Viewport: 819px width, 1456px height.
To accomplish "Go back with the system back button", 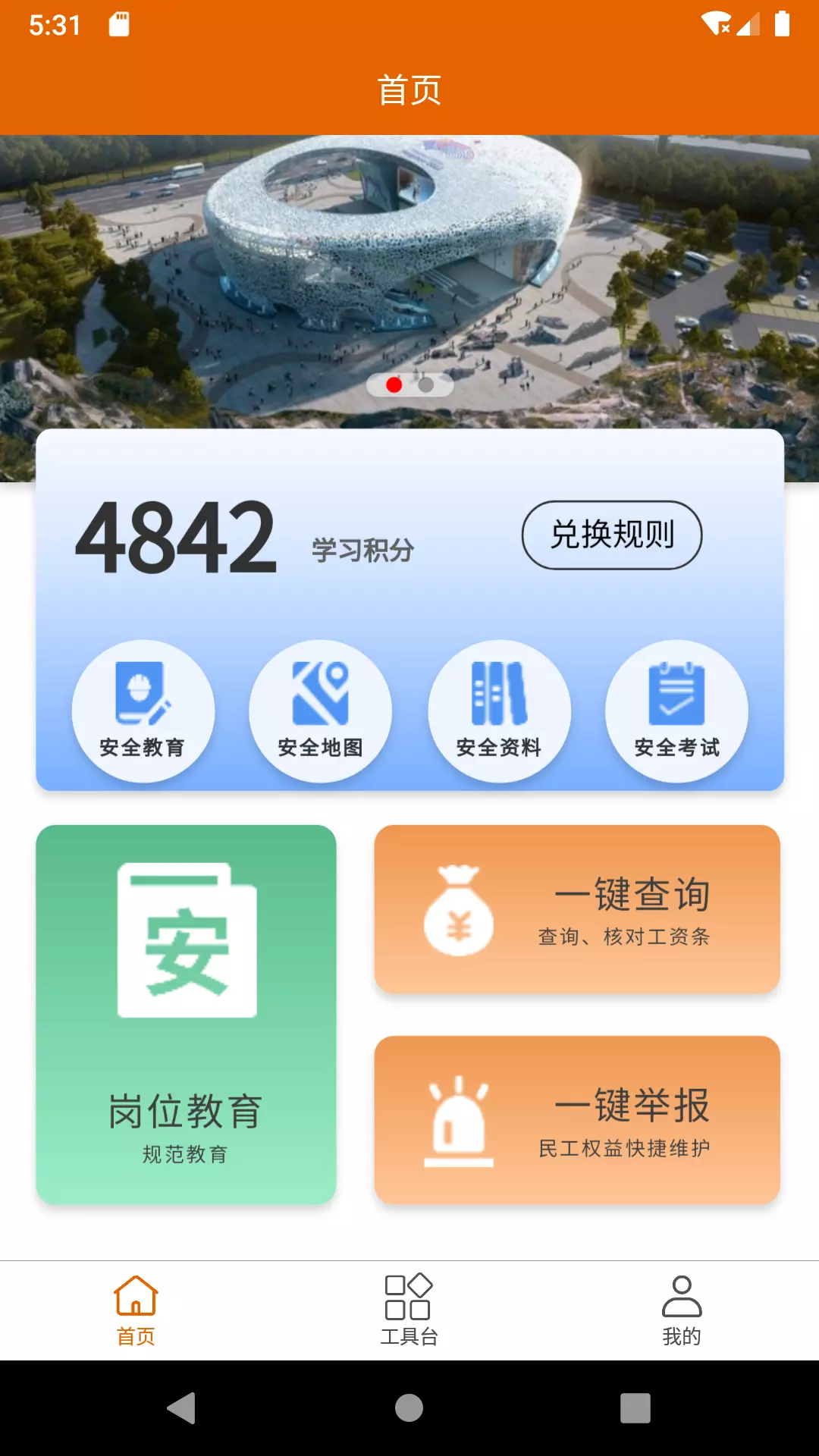I will point(182,1408).
